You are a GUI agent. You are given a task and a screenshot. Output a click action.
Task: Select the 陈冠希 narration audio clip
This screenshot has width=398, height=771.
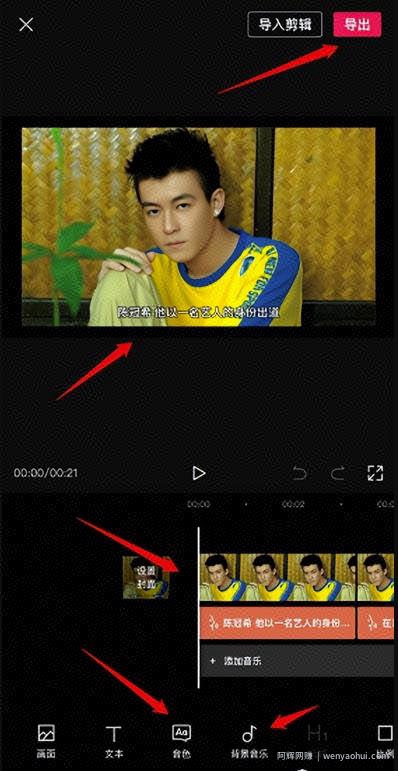pos(277,623)
